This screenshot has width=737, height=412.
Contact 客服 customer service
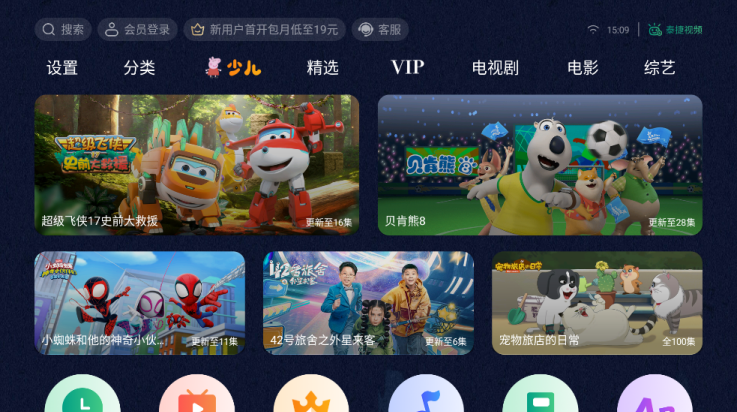[x=380, y=30]
